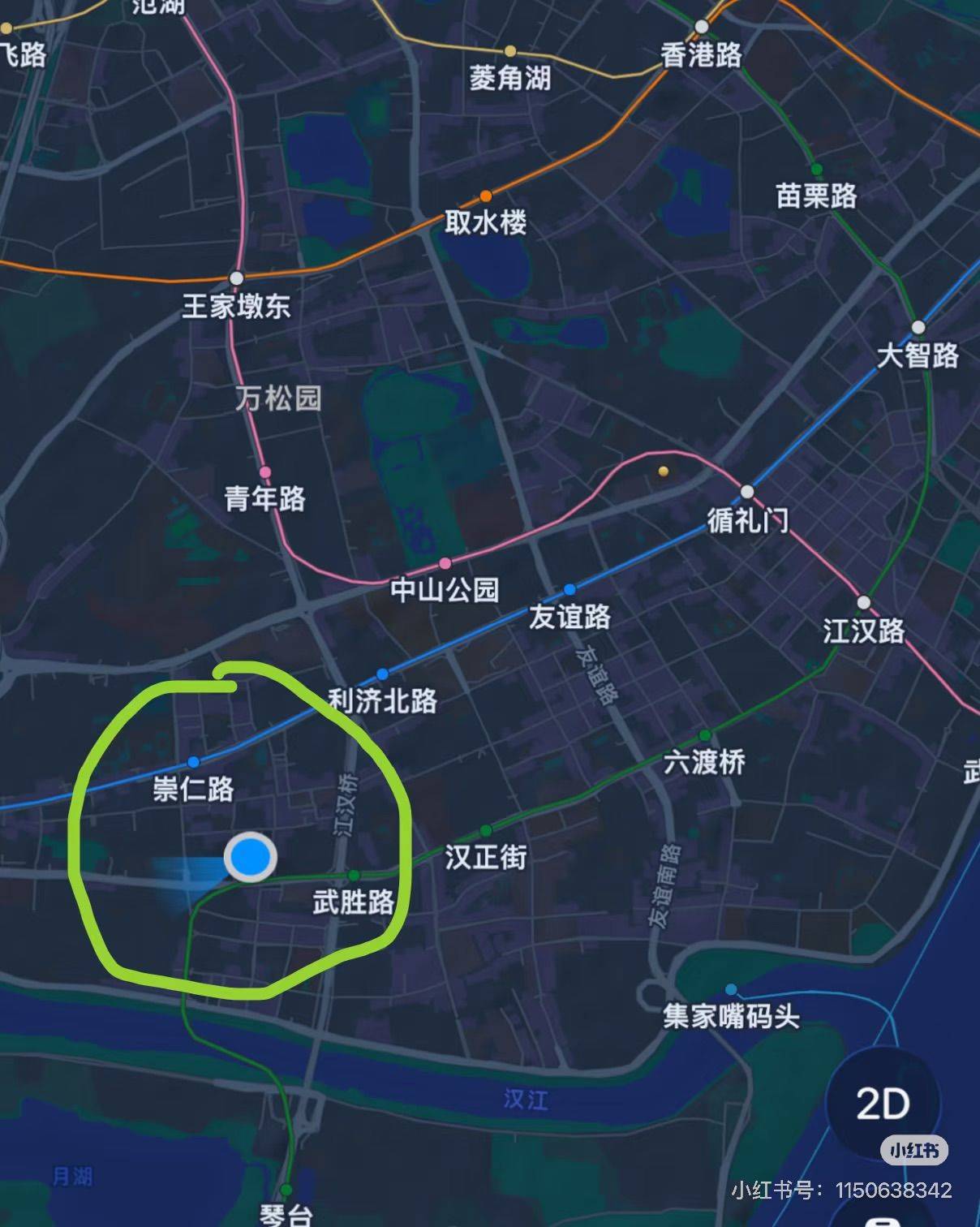Click the blue current location dot
The image size is (980, 1227).
pyautogui.click(x=249, y=857)
